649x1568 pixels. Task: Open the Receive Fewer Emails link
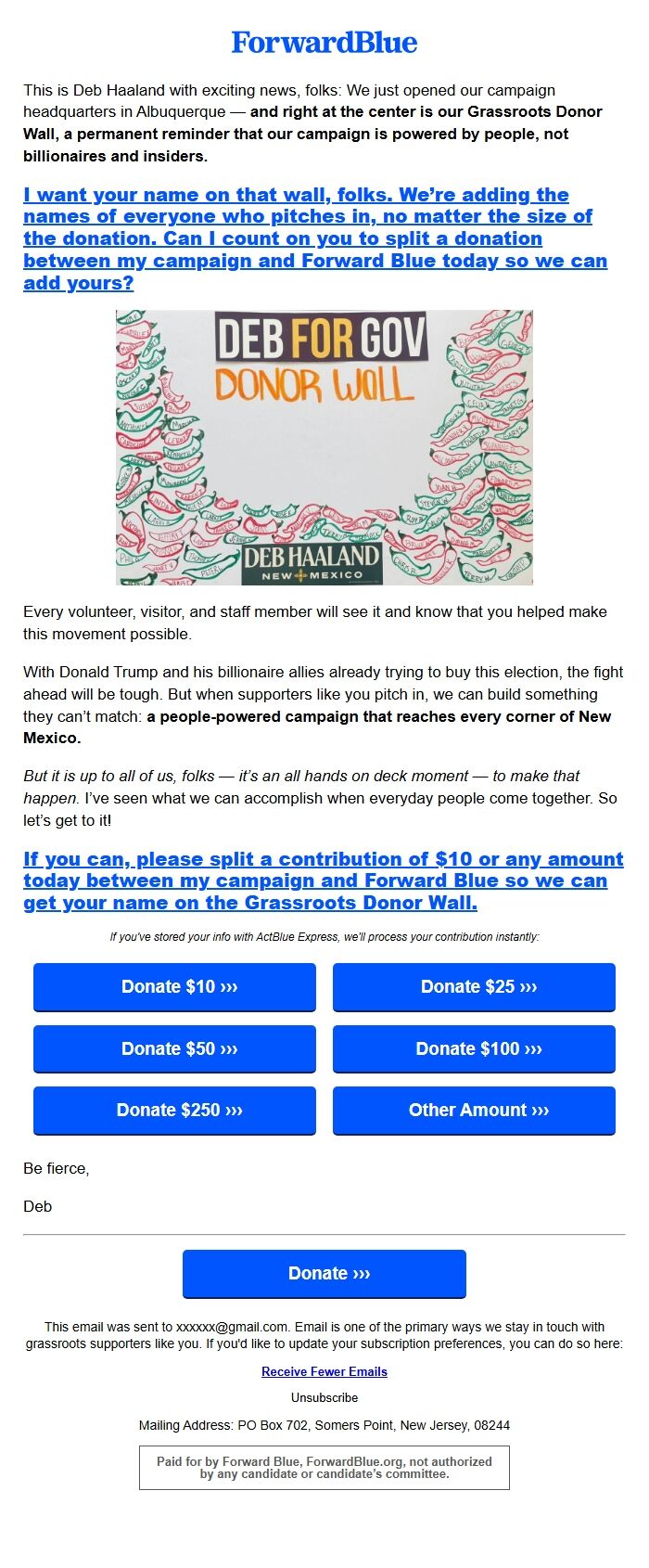[x=324, y=1371]
